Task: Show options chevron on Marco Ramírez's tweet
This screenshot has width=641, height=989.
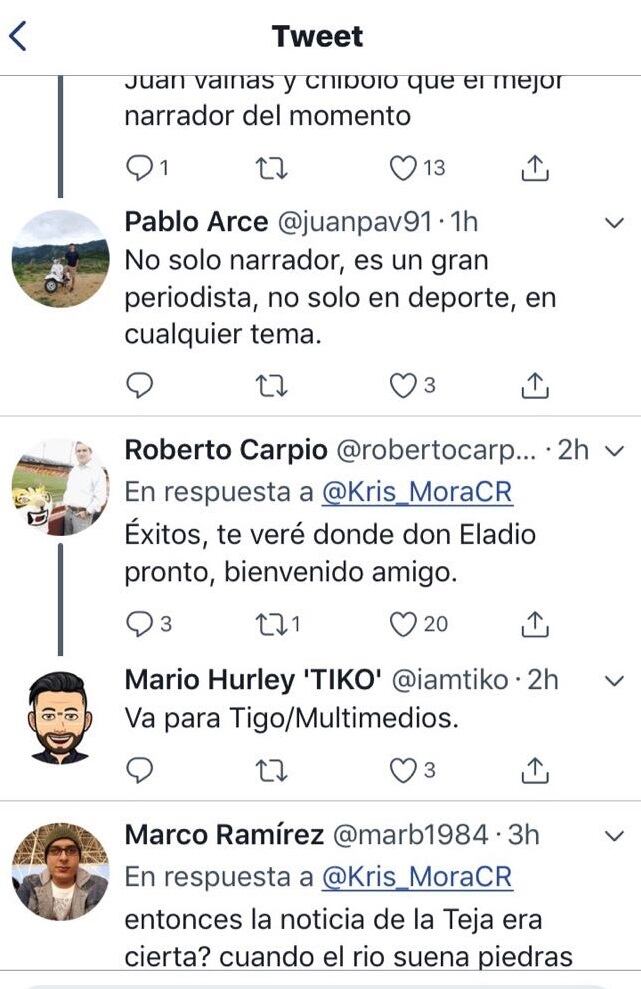Action: (x=615, y=835)
